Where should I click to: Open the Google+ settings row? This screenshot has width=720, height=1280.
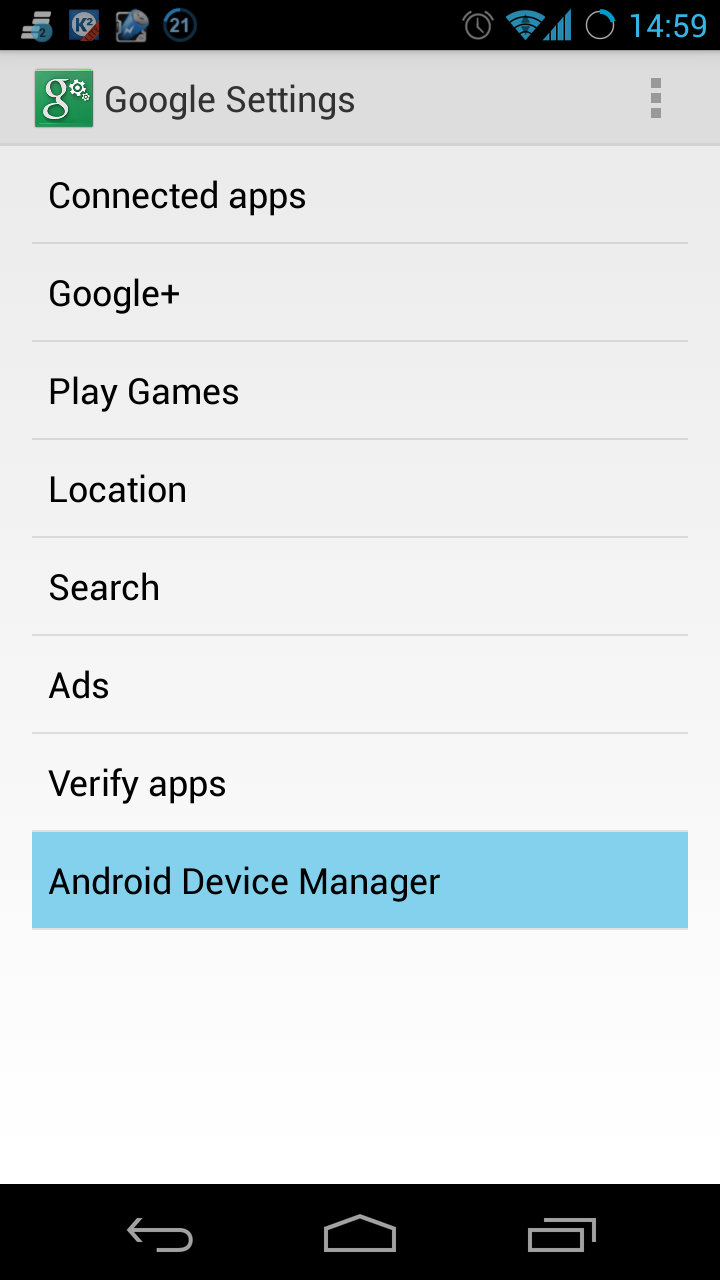click(x=360, y=293)
